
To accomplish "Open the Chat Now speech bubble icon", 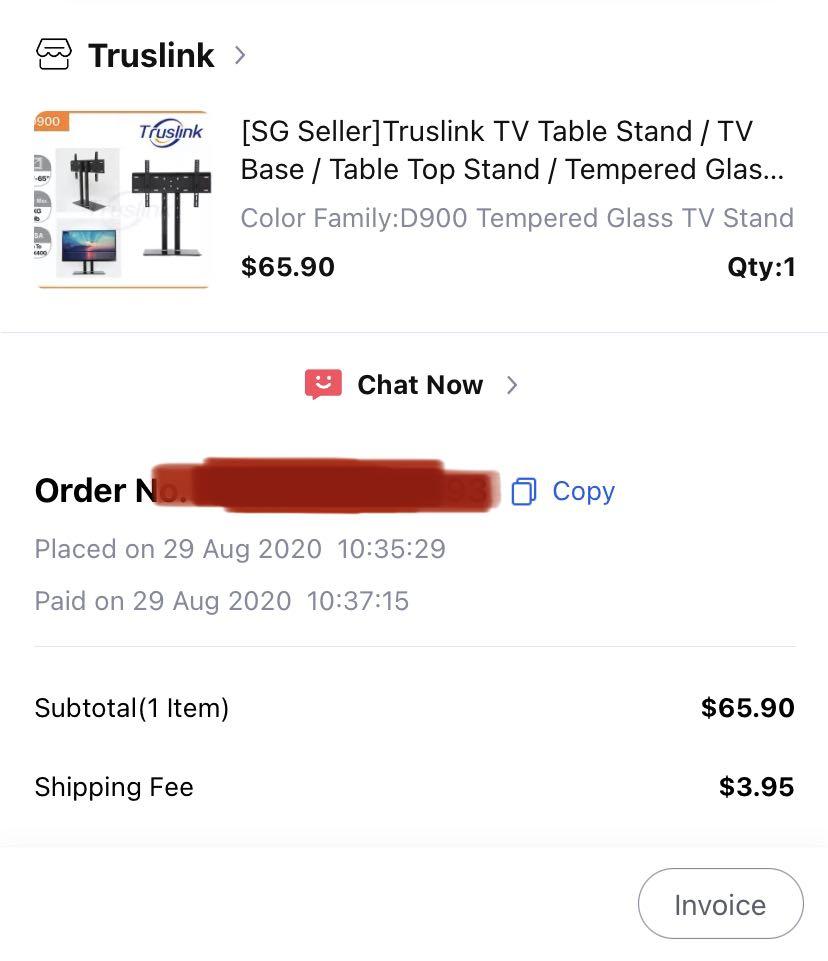I will tap(322, 384).
